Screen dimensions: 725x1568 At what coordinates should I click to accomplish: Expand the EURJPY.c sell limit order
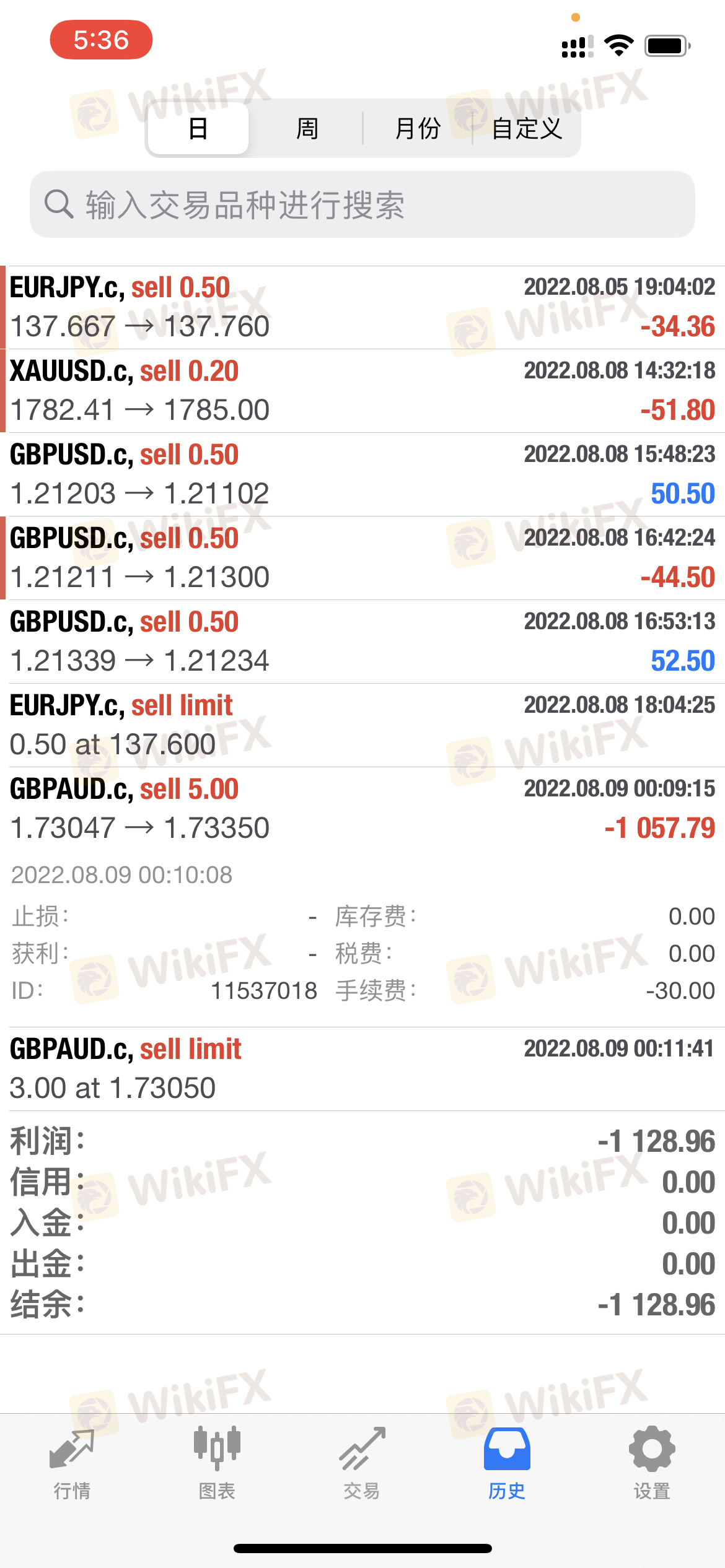362,725
